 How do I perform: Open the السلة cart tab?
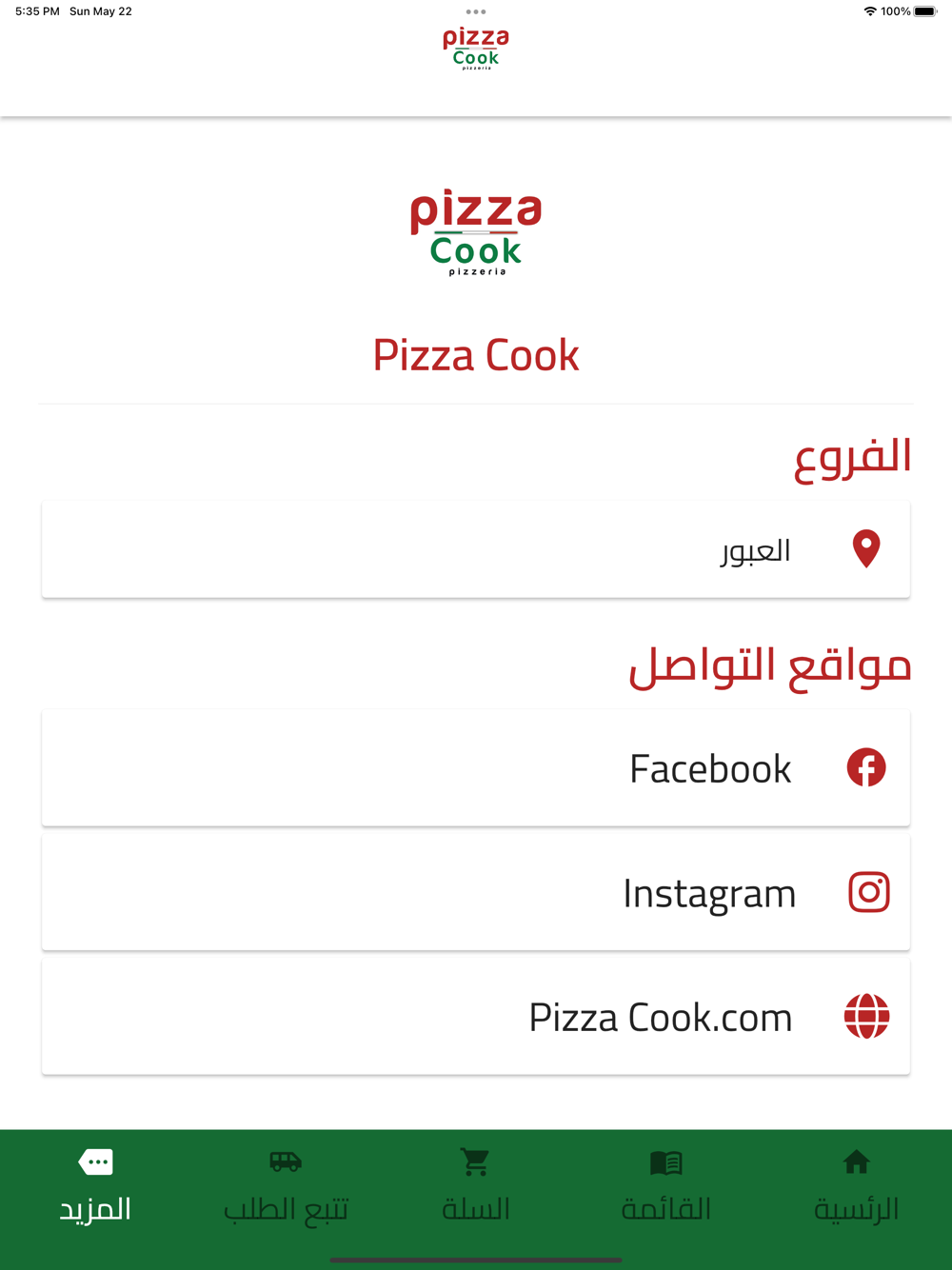coord(475,1186)
